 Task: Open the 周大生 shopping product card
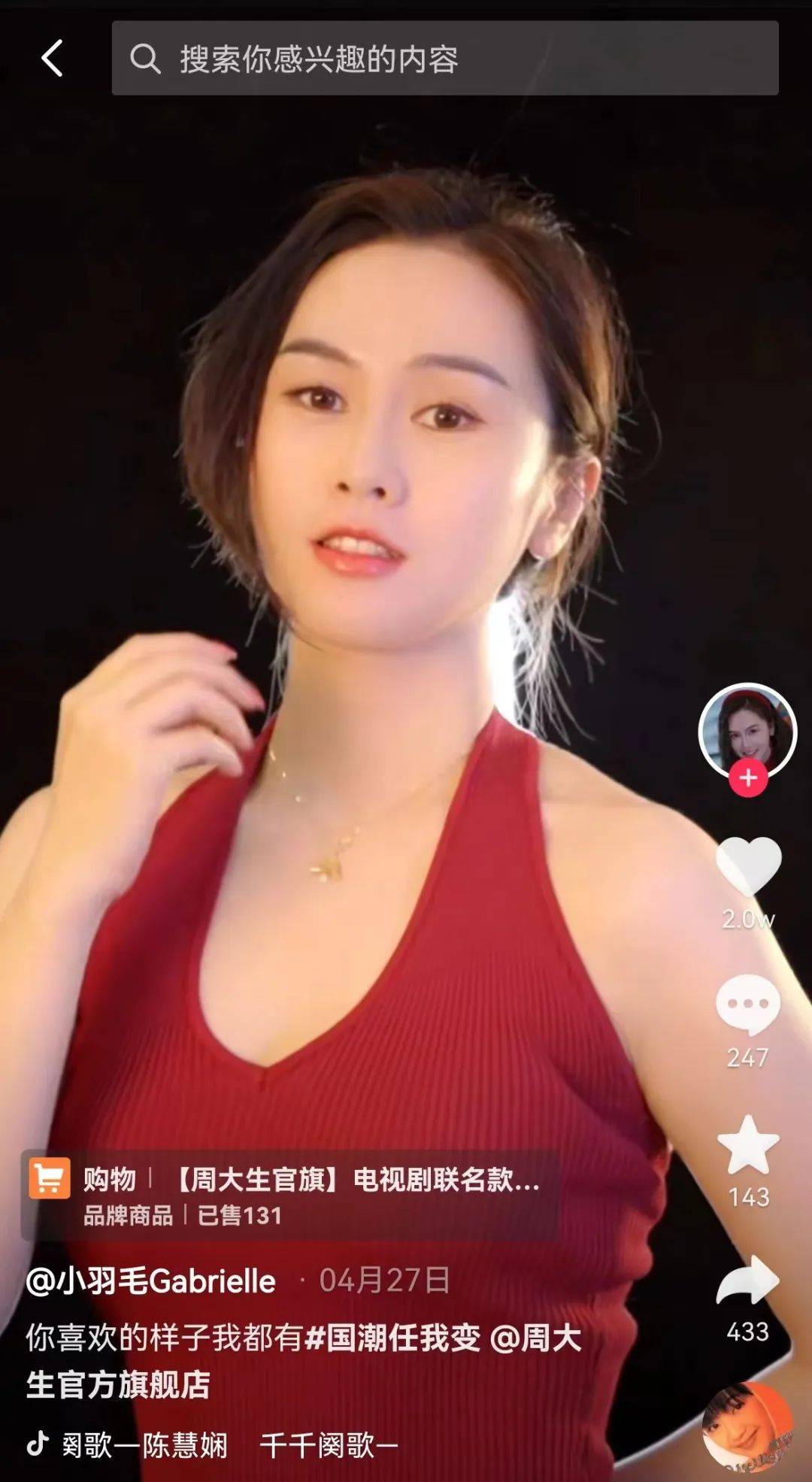(289, 1195)
